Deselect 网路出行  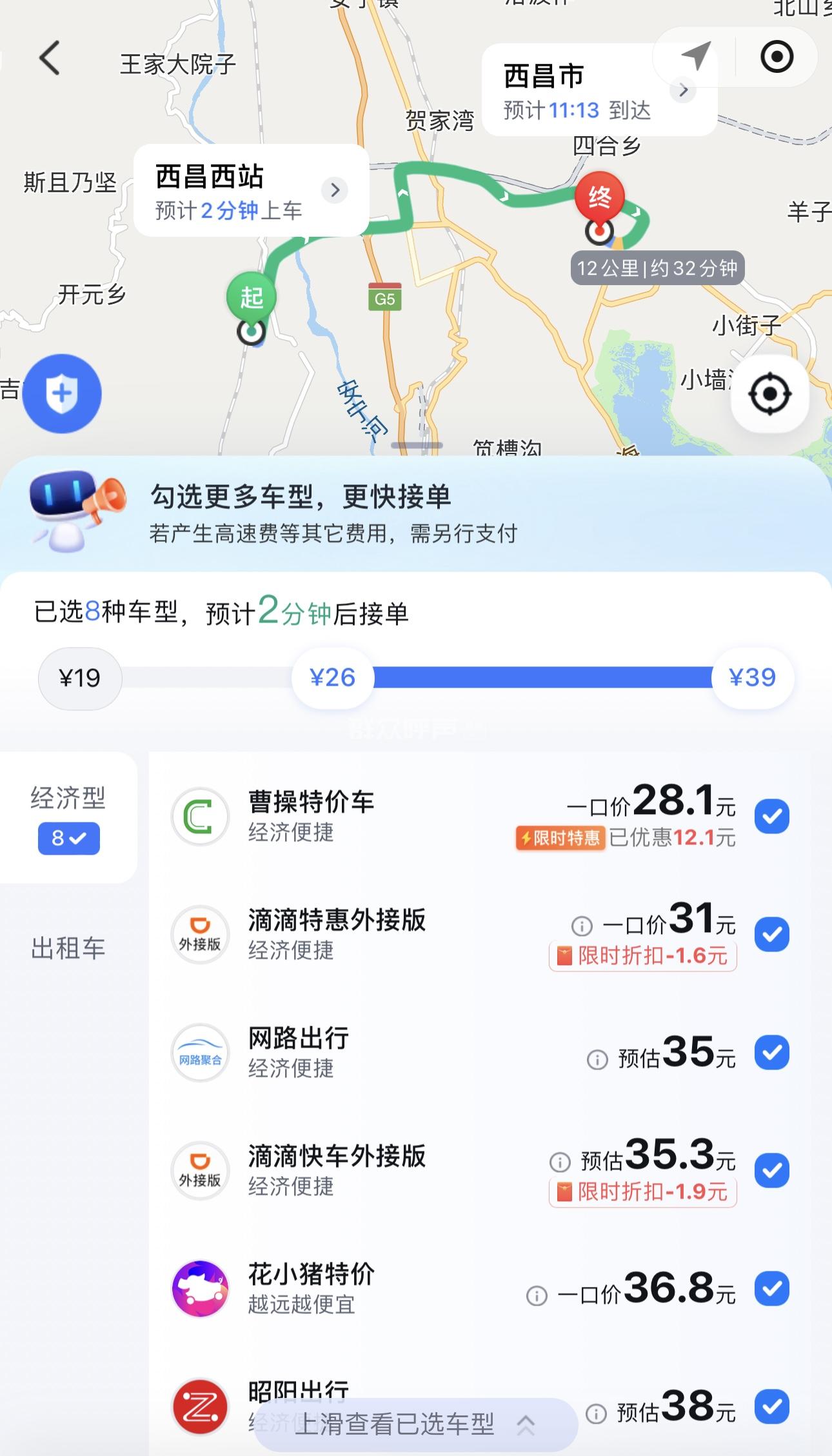[772, 1052]
